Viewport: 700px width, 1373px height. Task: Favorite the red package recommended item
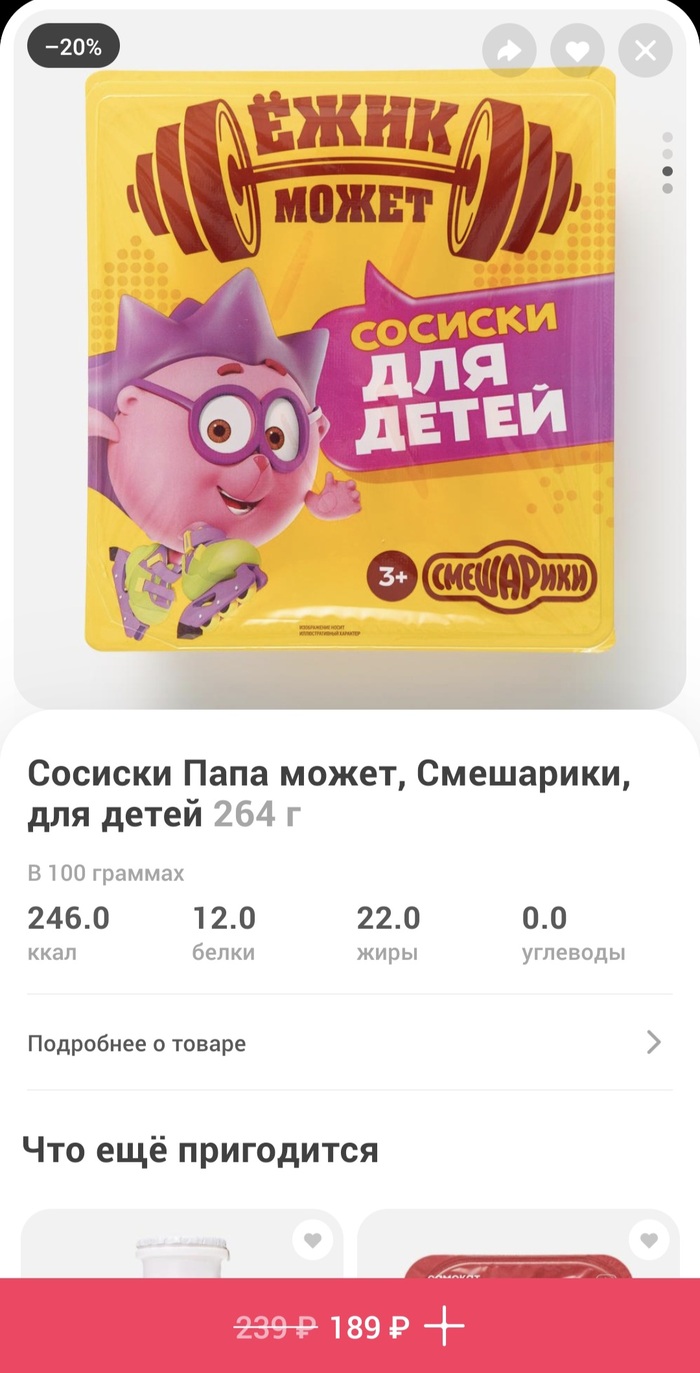pos(649,1241)
